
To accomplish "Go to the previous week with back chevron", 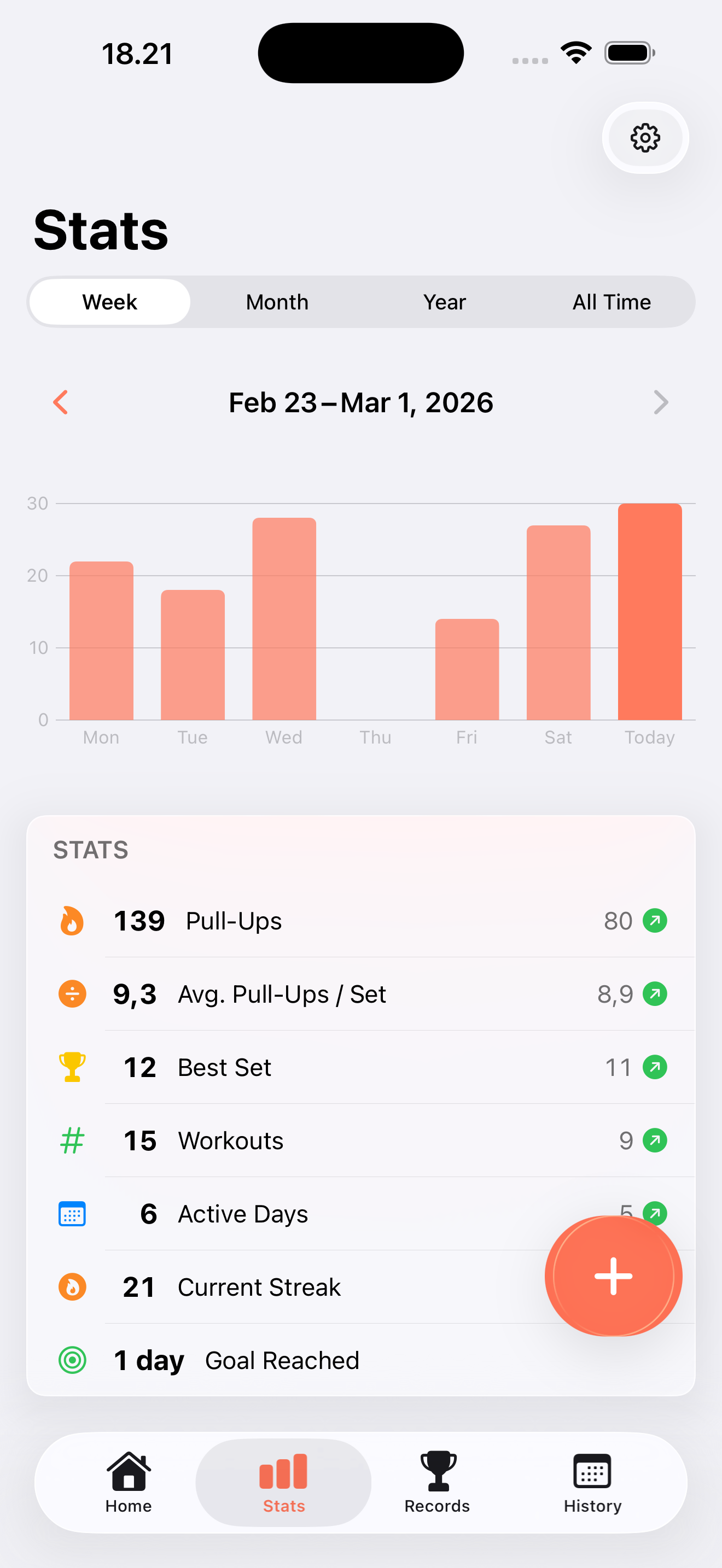I will coord(61,402).
